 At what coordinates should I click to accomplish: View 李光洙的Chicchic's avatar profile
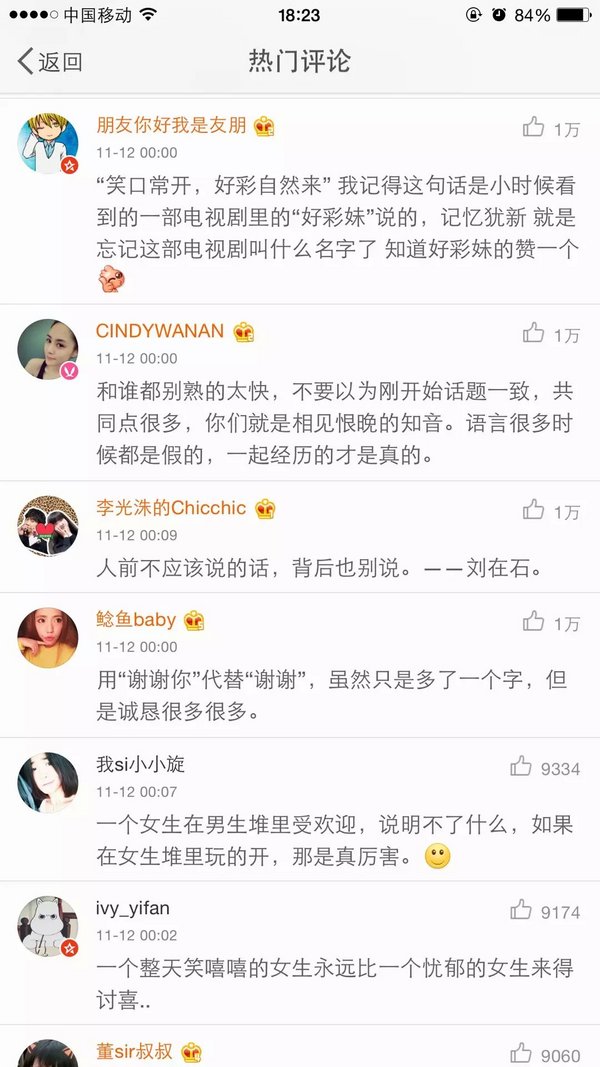(x=48, y=525)
